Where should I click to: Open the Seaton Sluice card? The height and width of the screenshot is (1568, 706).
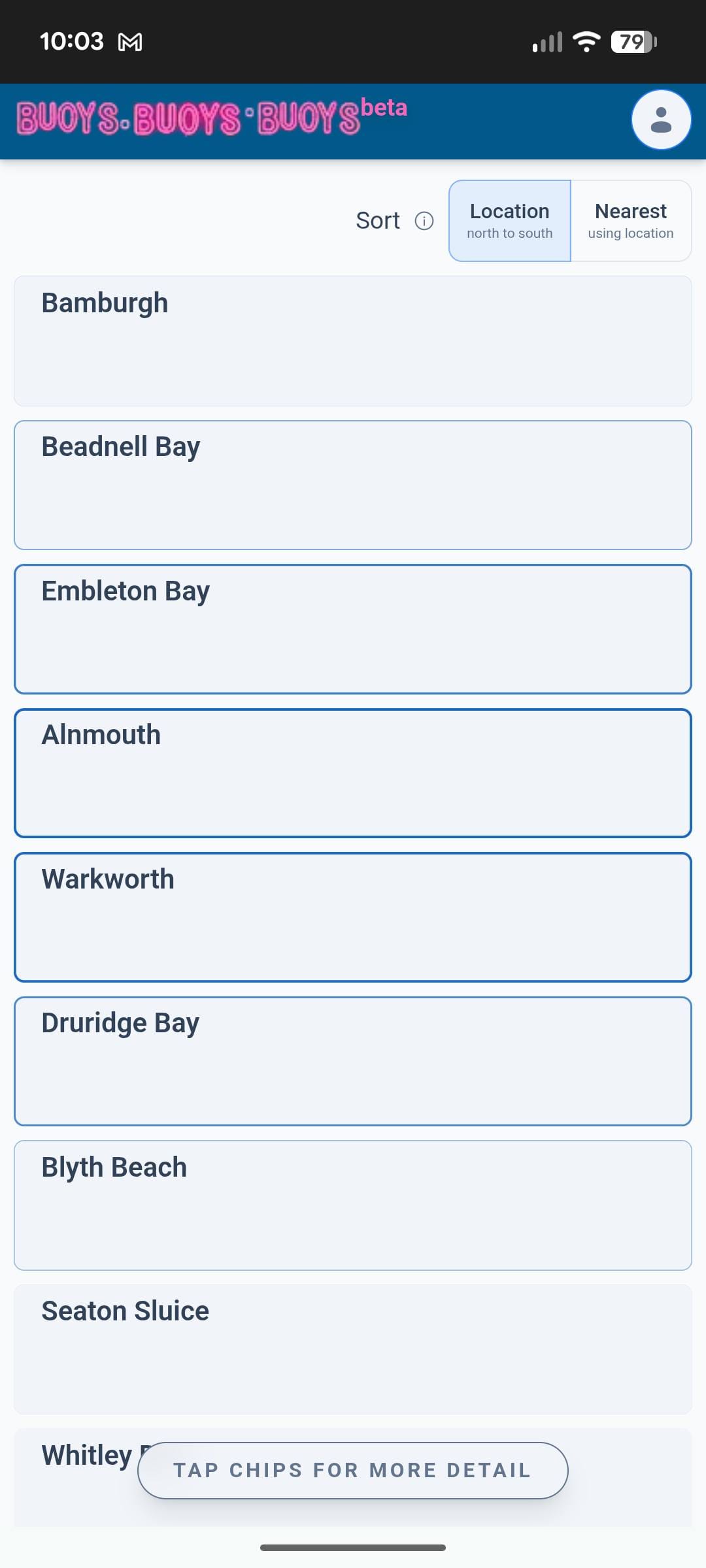(x=353, y=1348)
